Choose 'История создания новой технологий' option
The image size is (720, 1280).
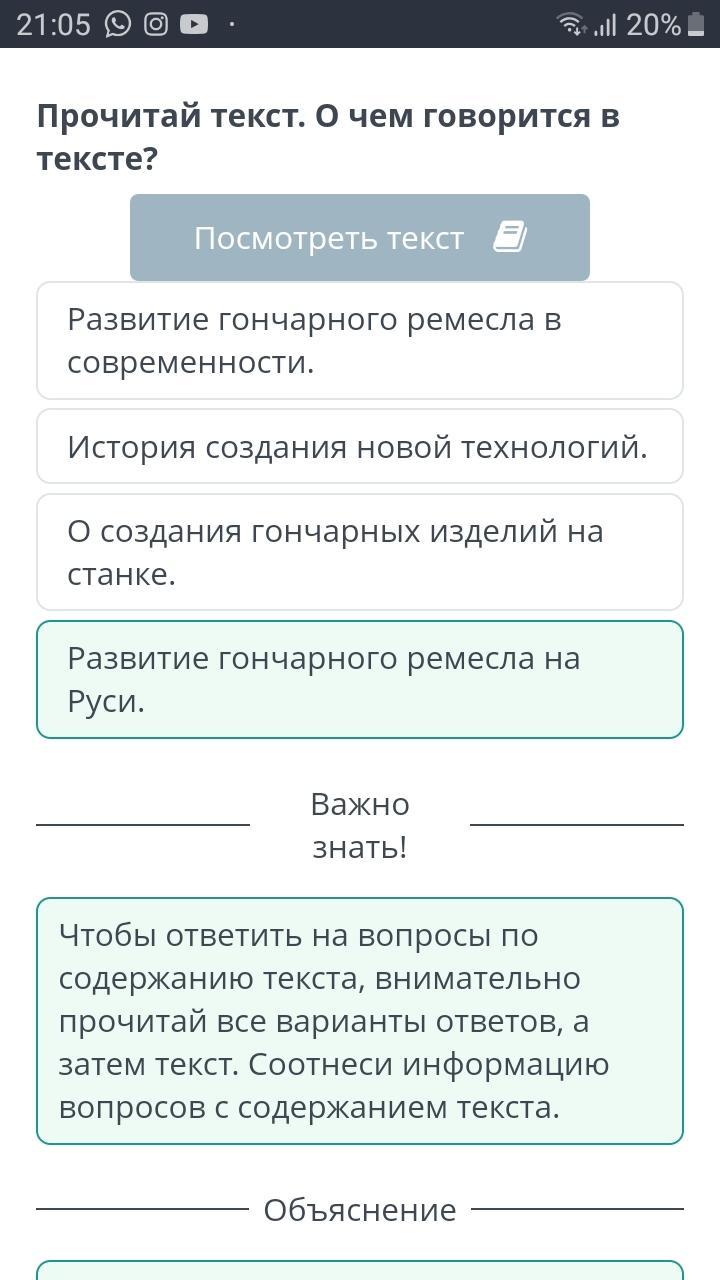[359, 447]
